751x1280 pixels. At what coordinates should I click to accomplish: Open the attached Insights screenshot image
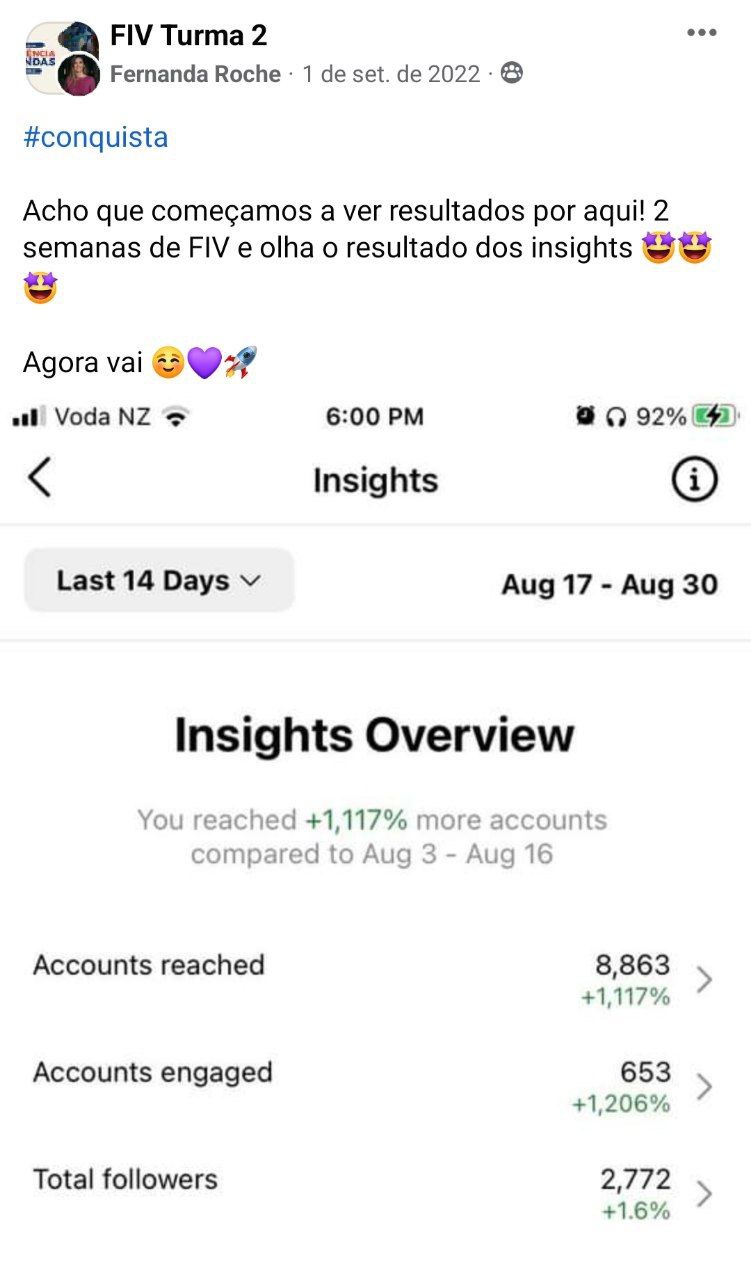(x=375, y=820)
